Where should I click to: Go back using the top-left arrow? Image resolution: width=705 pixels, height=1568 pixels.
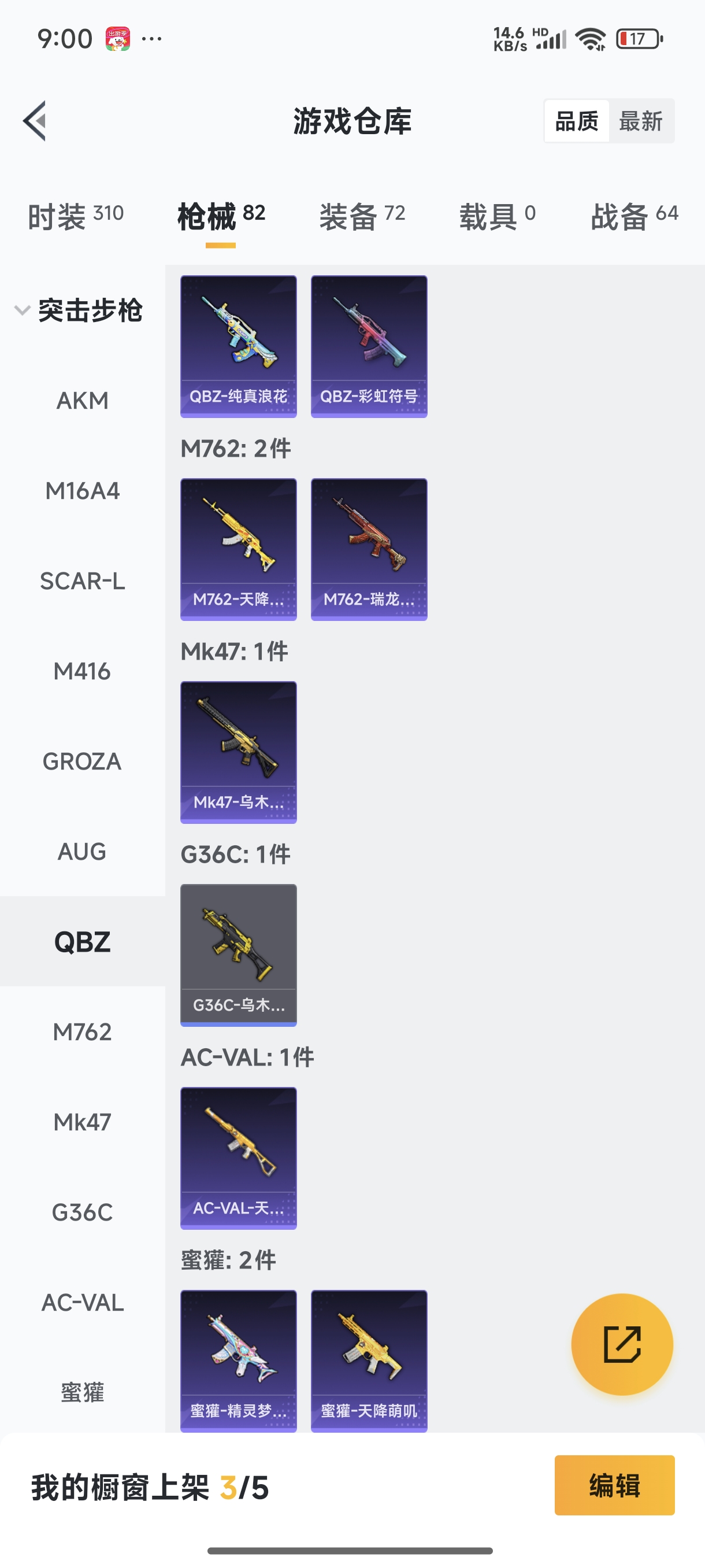[35, 120]
